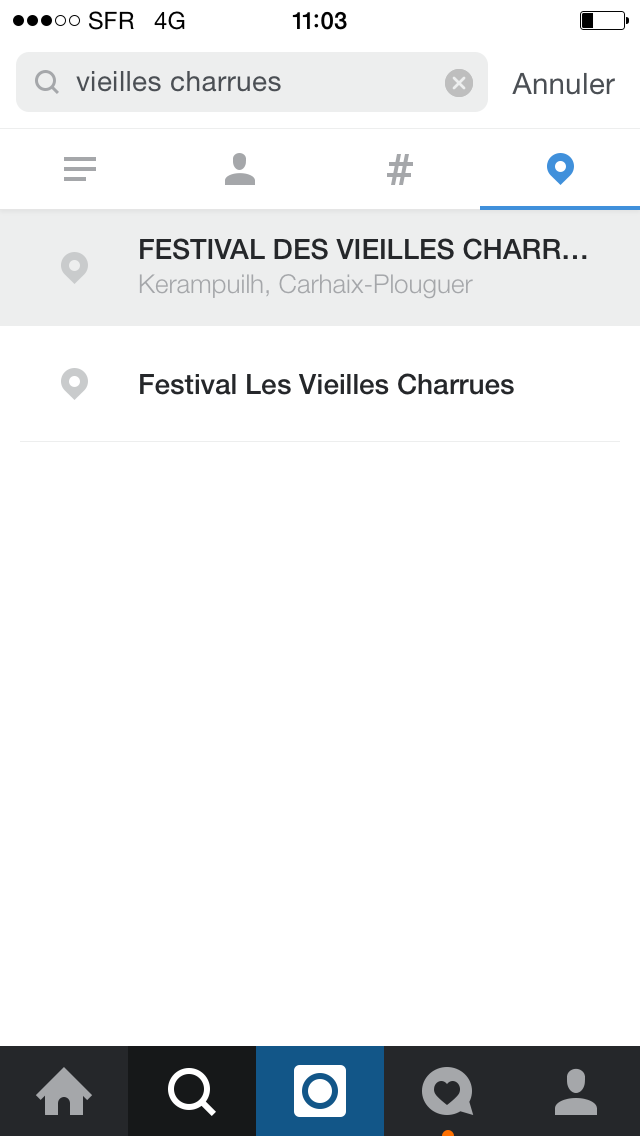Open the search and explore tab
640x1136 pixels.
coord(192,1091)
